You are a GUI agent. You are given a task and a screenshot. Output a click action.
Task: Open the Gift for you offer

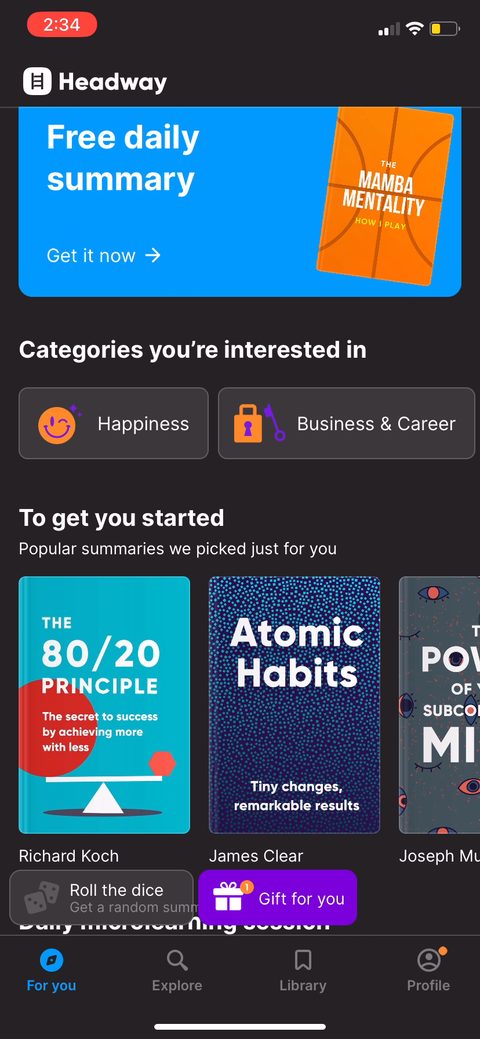[x=277, y=898]
